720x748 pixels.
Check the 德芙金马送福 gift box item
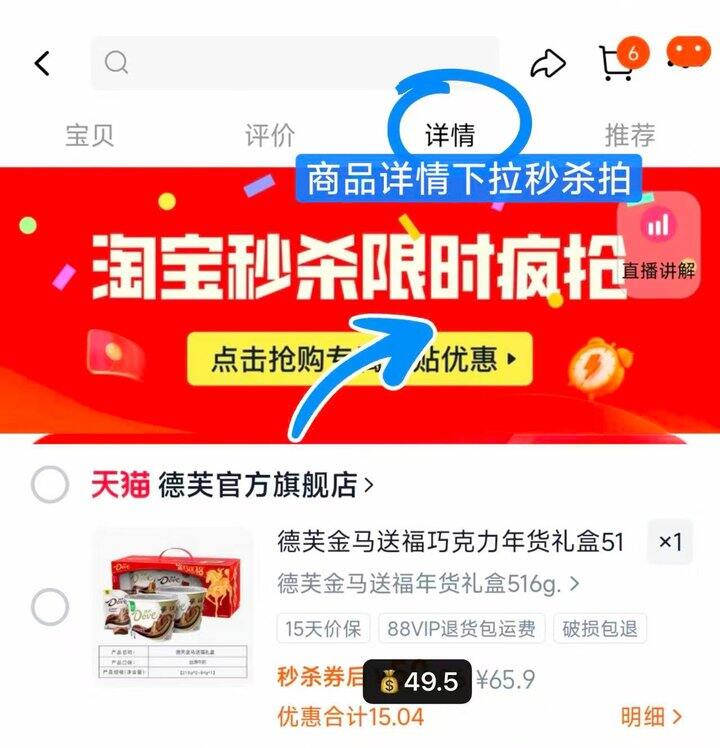tap(50, 607)
